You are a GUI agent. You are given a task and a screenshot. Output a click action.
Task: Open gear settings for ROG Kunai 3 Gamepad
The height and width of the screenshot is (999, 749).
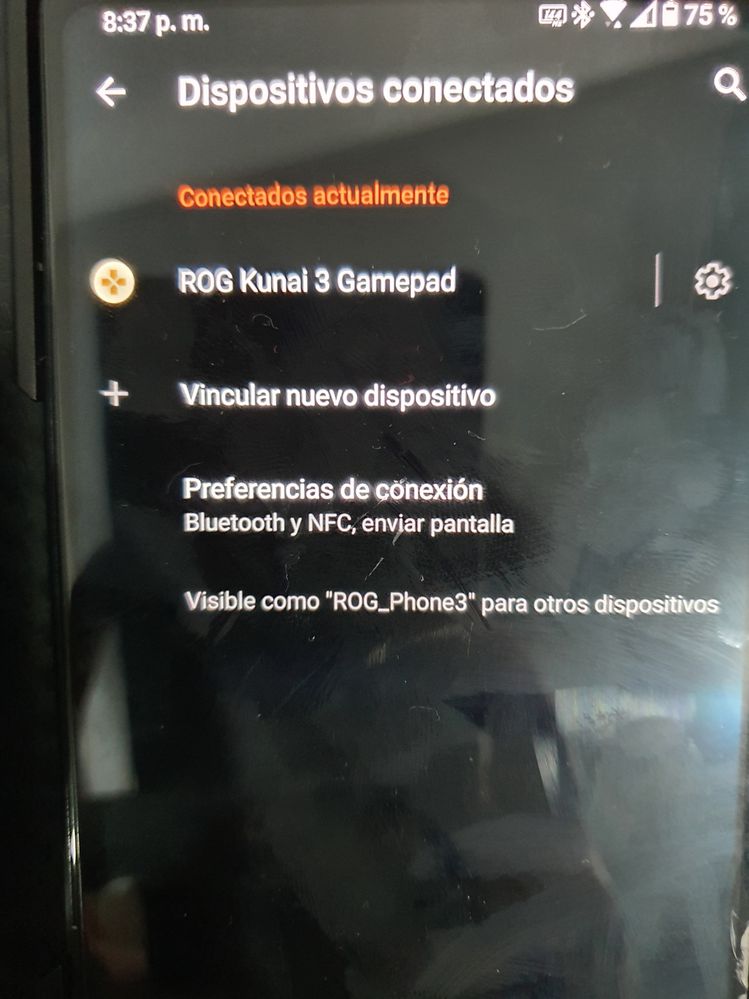click(x=711, y=282)
